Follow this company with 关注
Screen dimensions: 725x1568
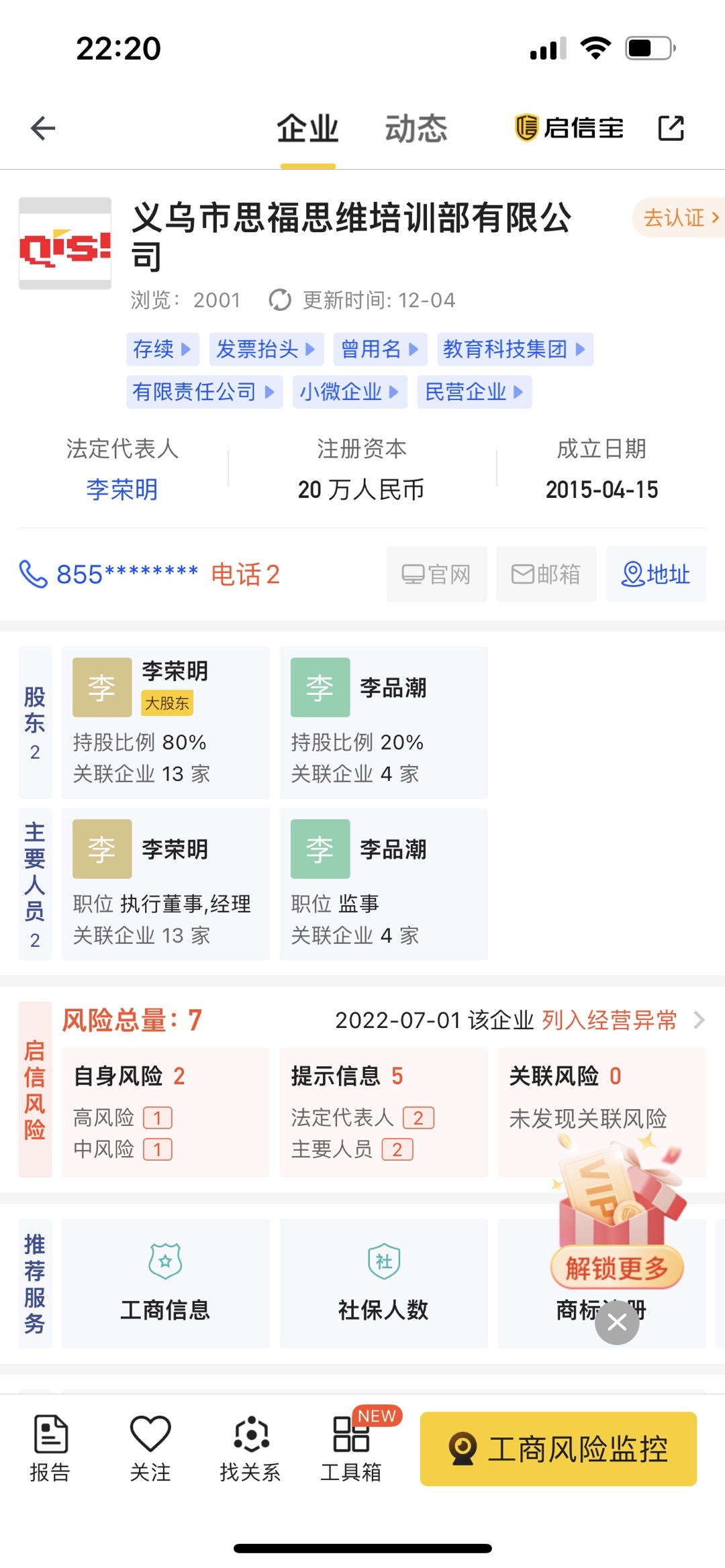tap(150, 1449)
